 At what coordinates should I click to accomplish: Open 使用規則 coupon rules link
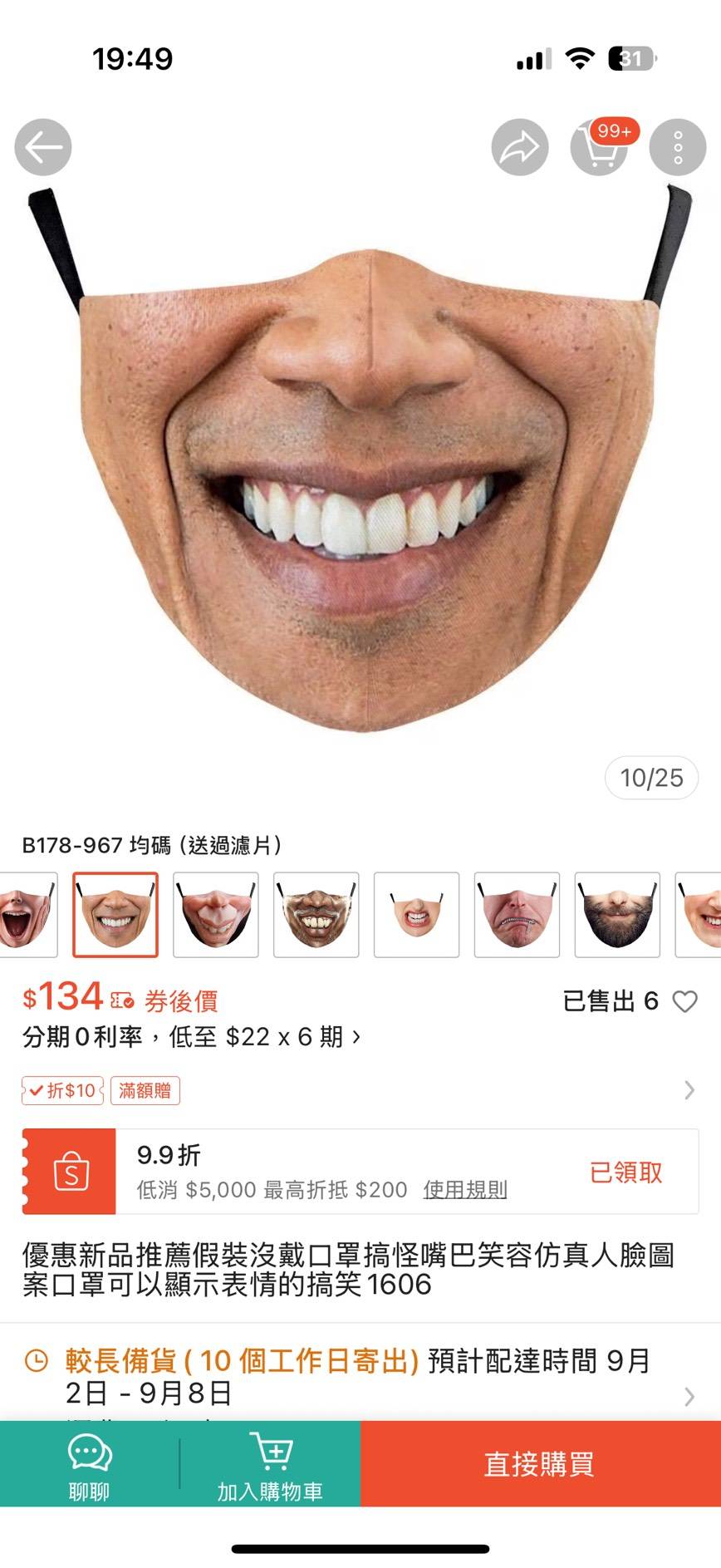(x=464, y=1190)
